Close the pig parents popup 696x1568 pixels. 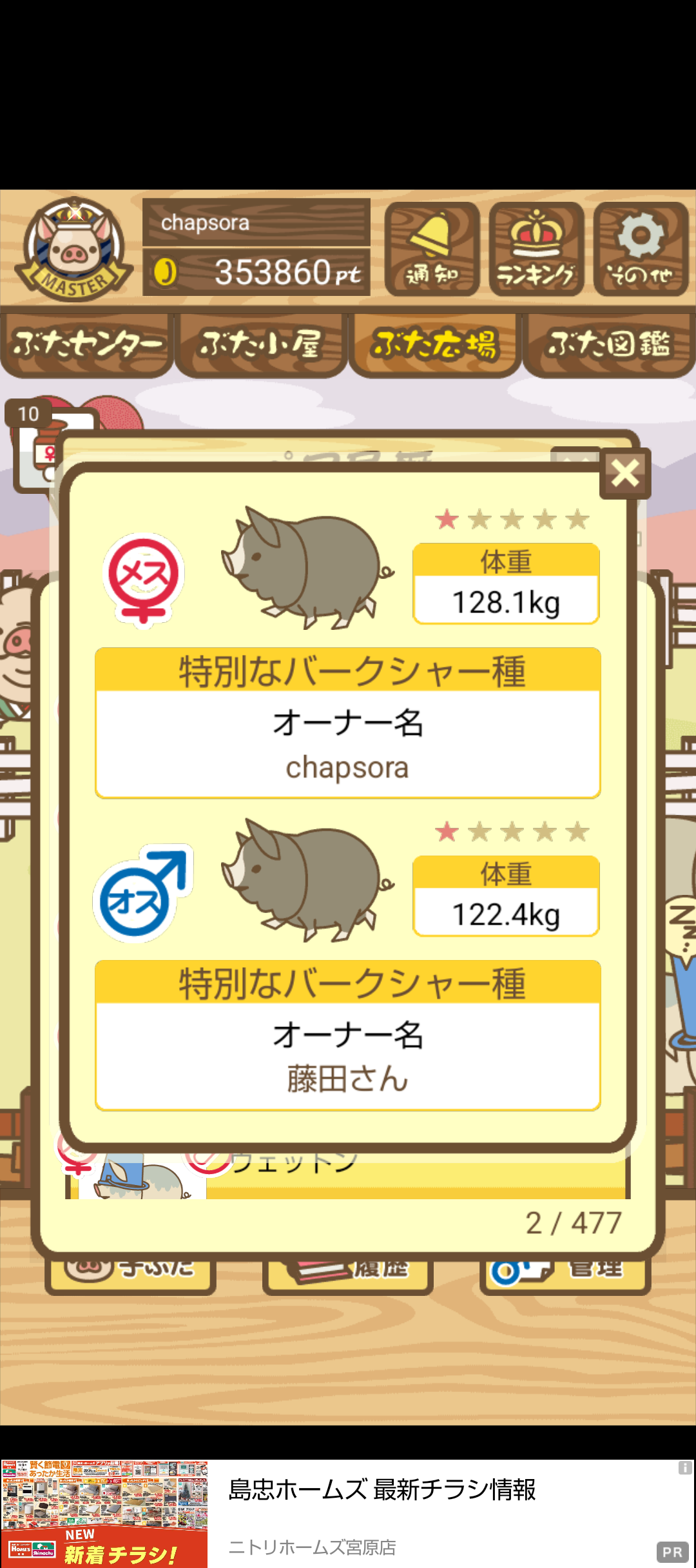coord(624,474)
